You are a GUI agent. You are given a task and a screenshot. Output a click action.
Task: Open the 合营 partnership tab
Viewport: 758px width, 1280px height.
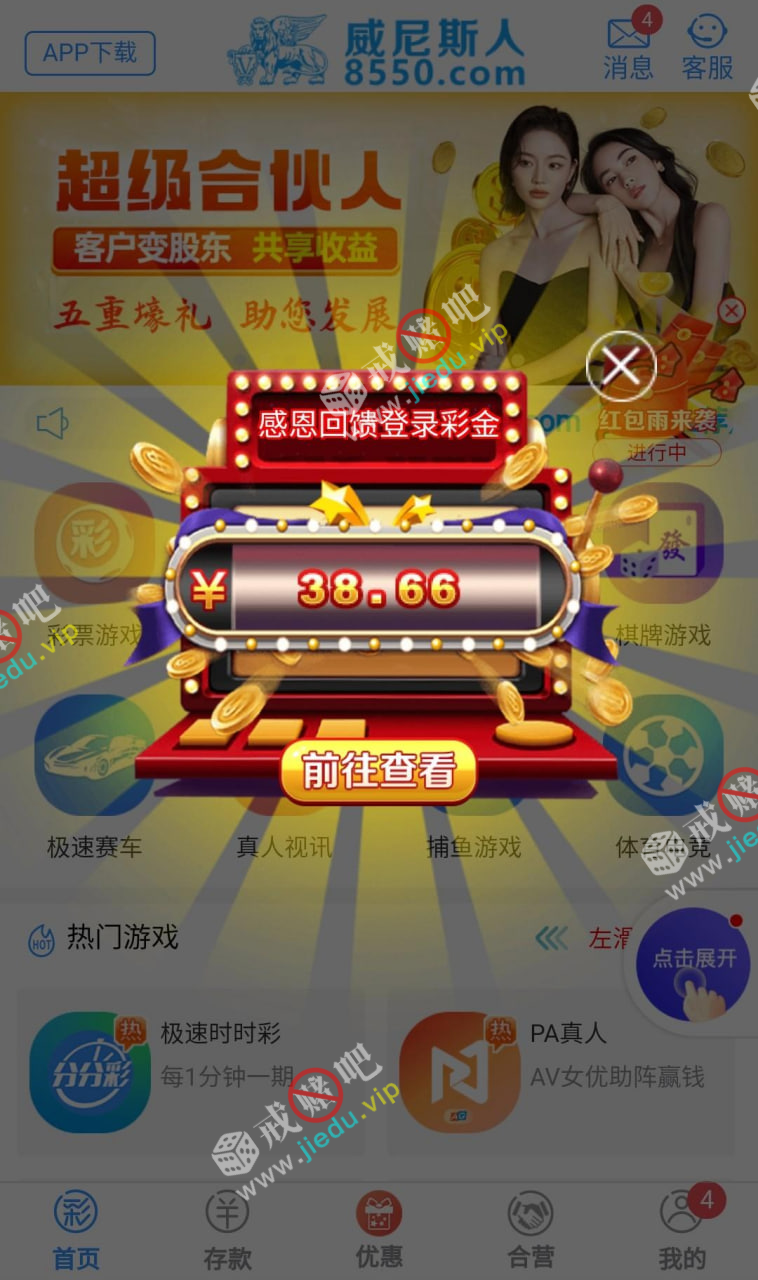pos(530,1230)
